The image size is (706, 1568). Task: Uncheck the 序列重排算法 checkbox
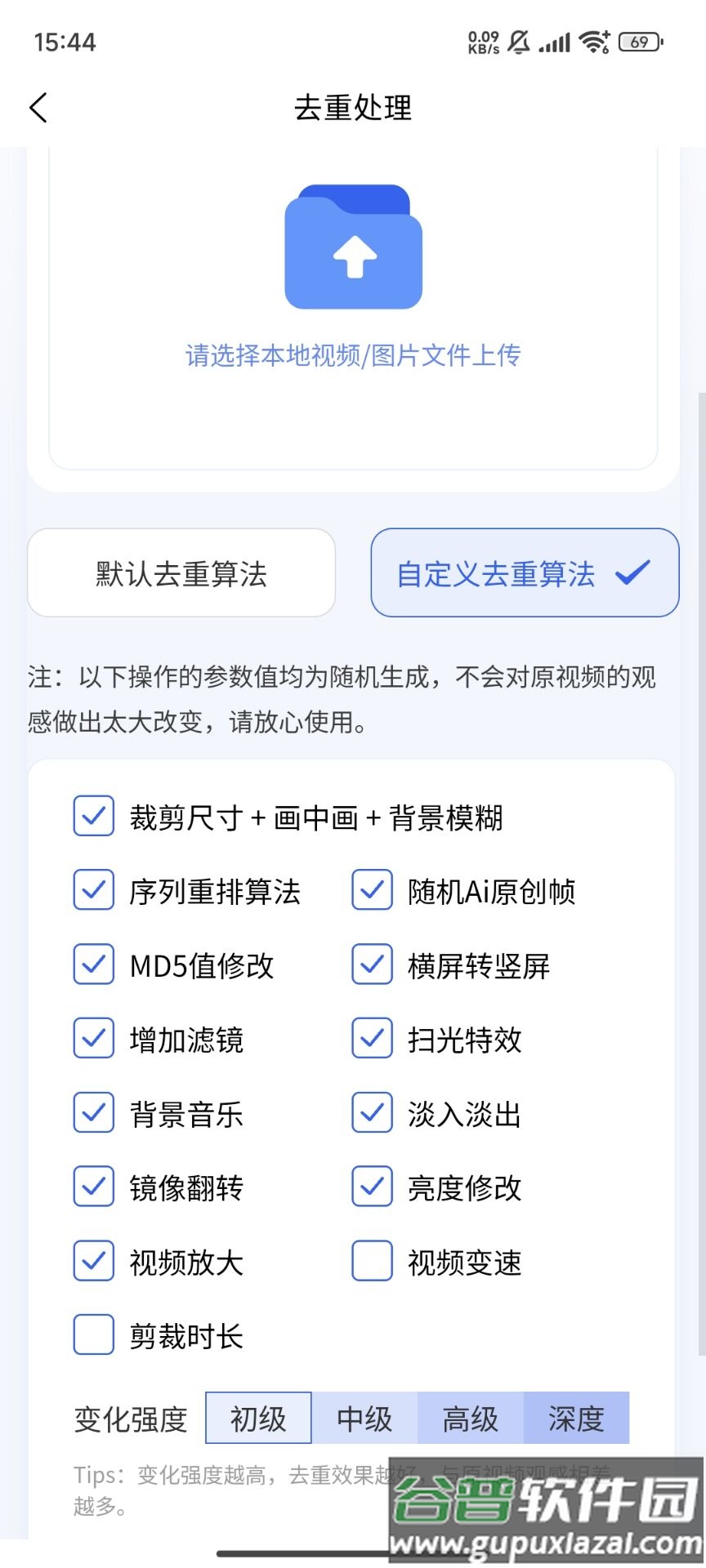coord(94,890)
